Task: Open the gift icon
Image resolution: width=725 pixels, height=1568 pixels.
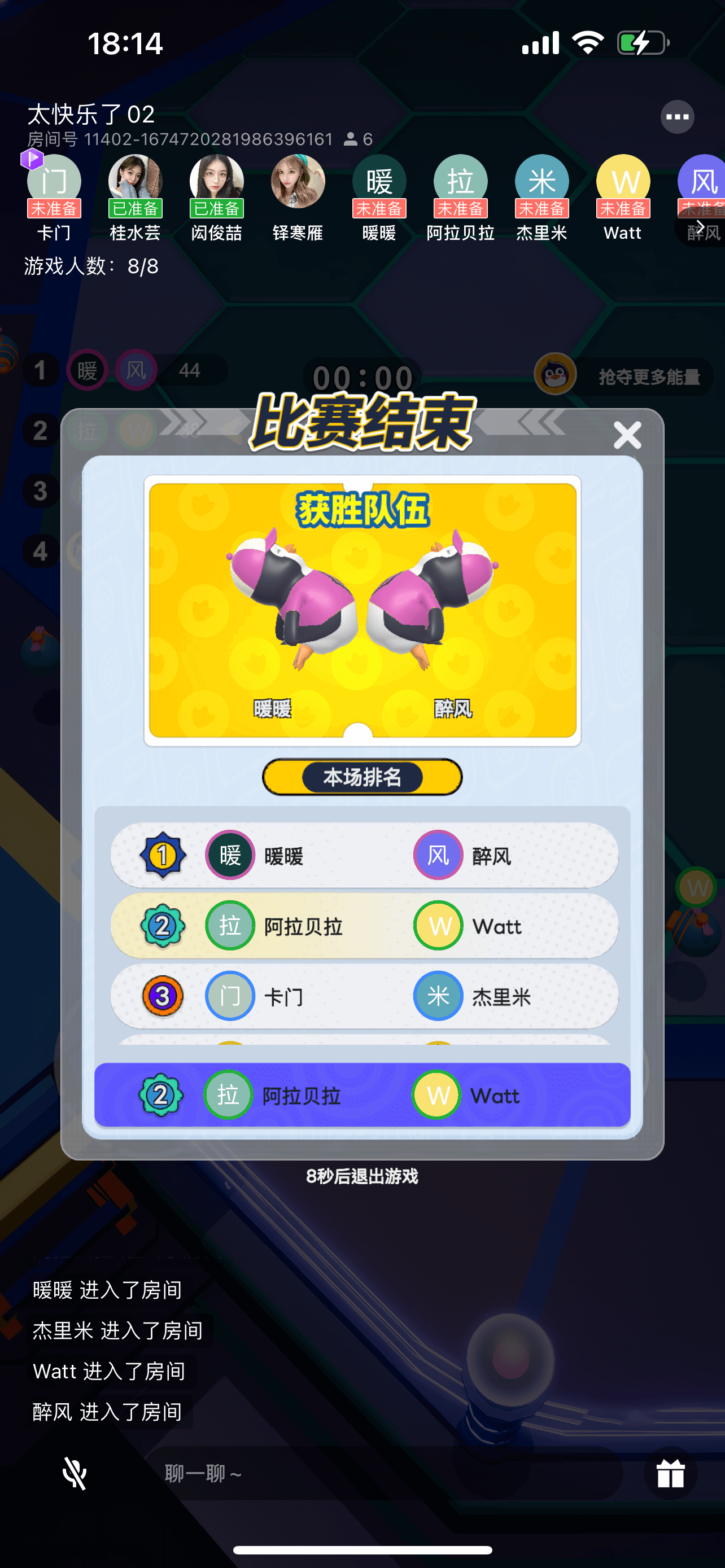Action: pyautogui.click(x=670, y=1474)
